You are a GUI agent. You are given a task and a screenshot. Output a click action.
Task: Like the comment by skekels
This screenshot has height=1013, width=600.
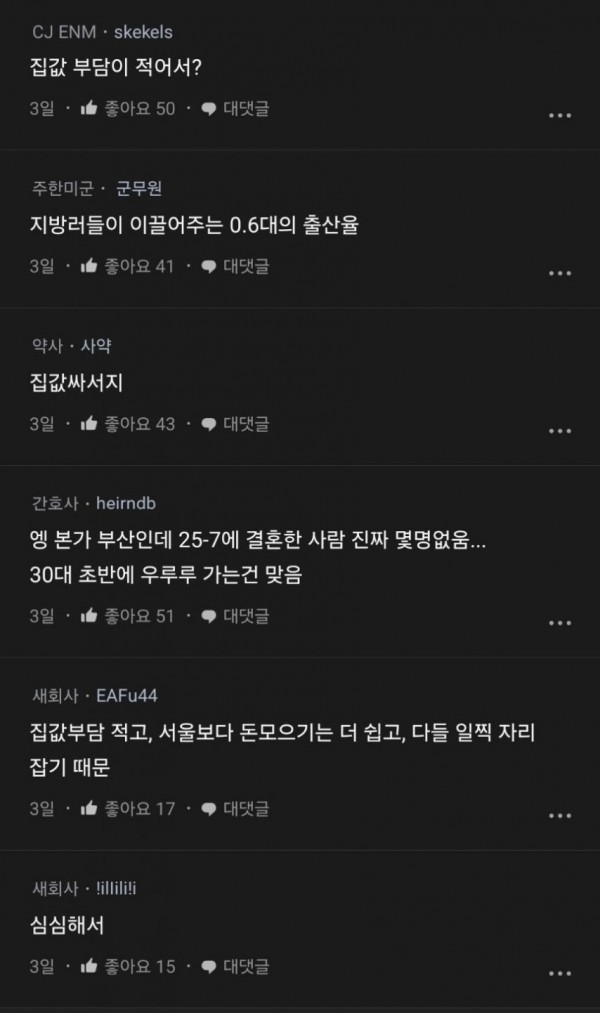(x=128, y=109)
